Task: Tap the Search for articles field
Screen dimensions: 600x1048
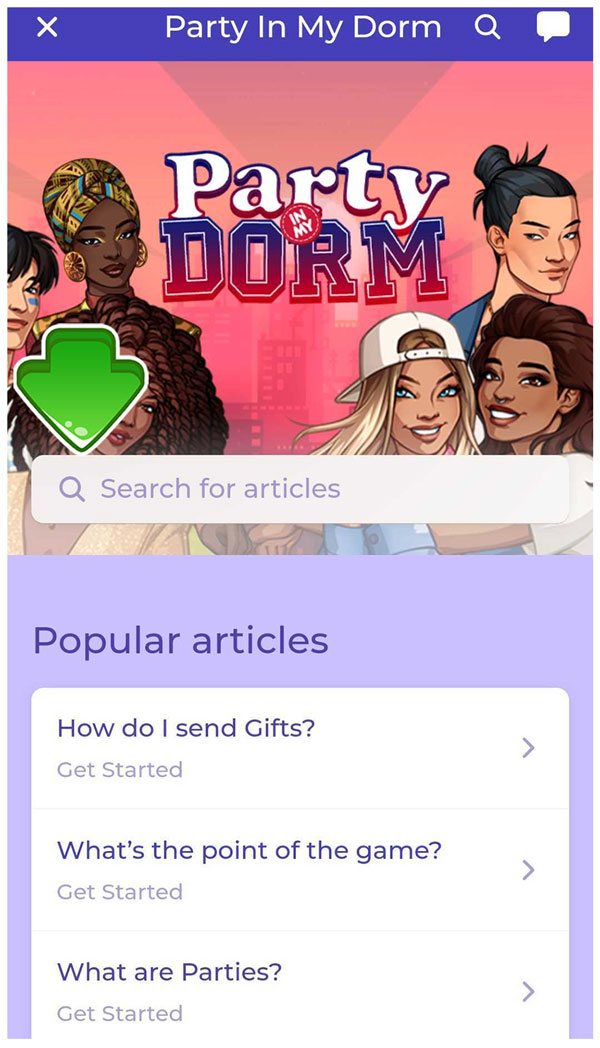Action: pyautogui.click(x=300, y=489)
